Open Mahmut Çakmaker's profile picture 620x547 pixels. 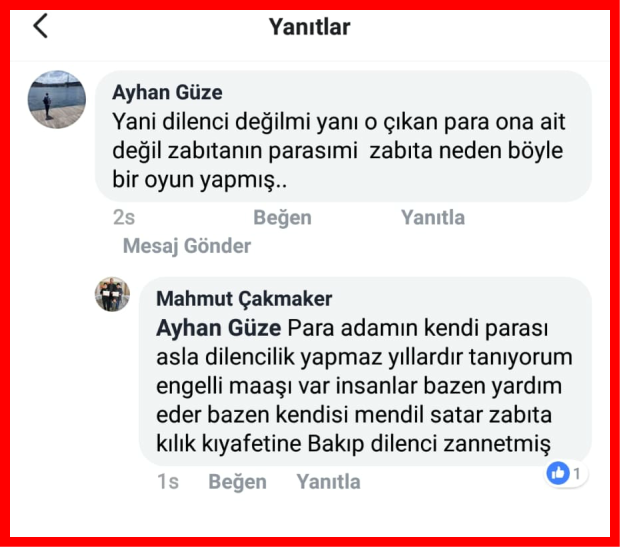click(x=112, y=295)
